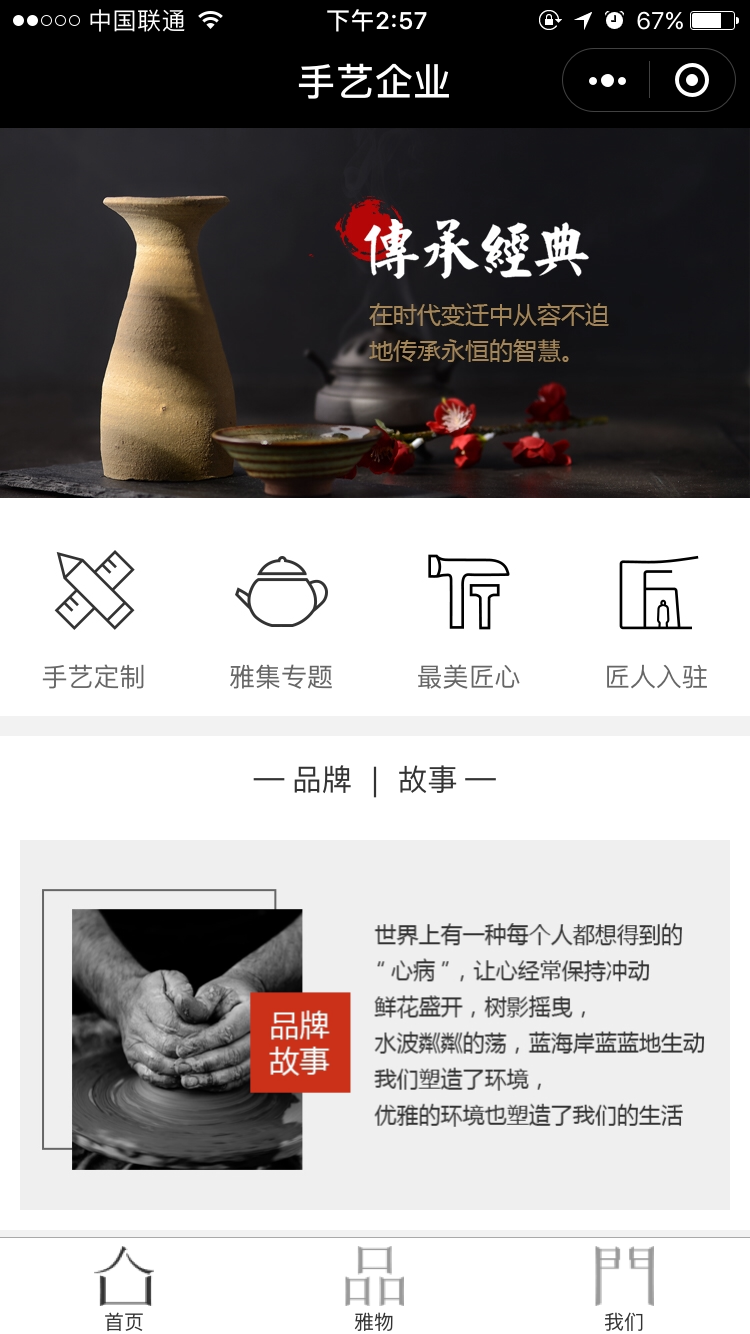The height and width of the screenshot is (1334, 750).
Task: Select 最美匠心
Action: [x=469, y=619]
